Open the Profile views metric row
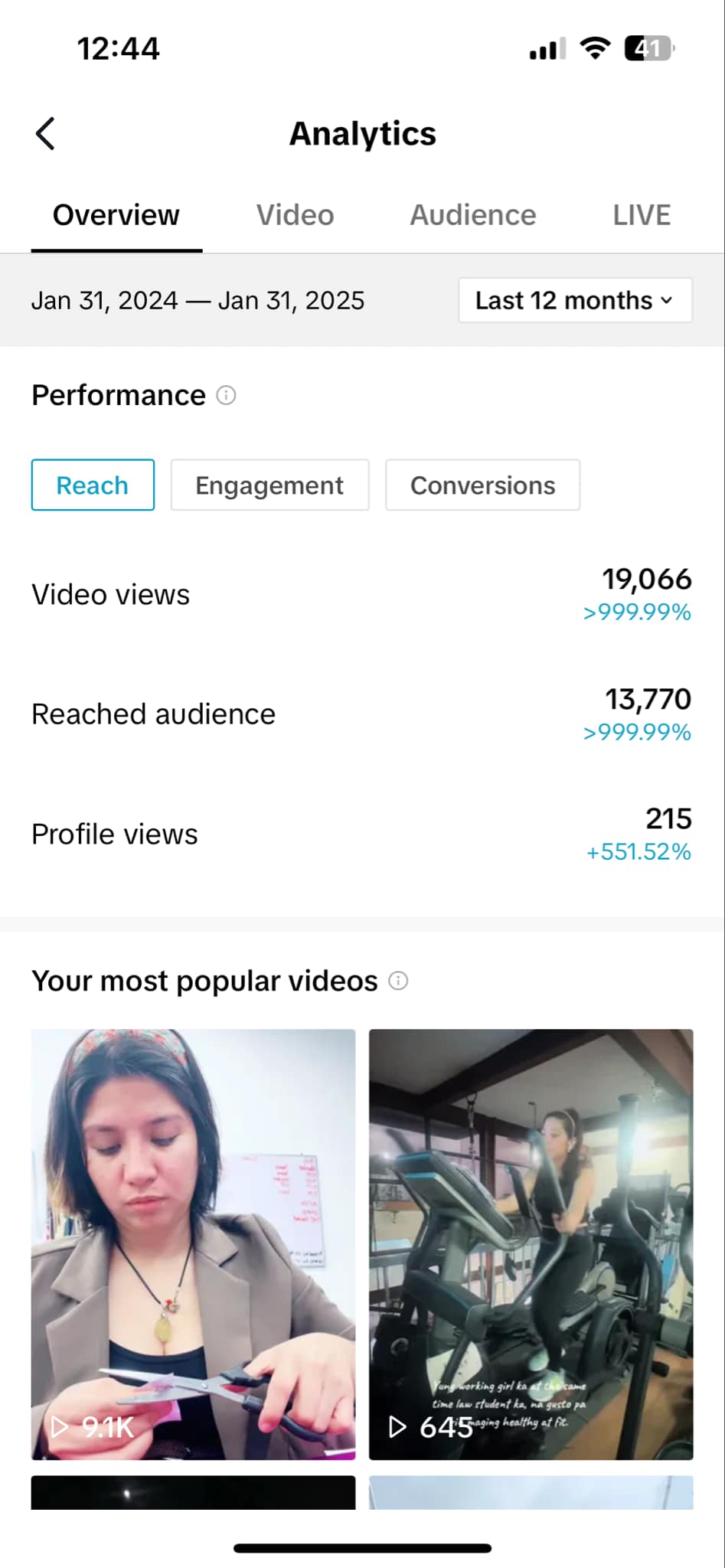Viewport: 725px width, 1568px height. click(361, 834)
